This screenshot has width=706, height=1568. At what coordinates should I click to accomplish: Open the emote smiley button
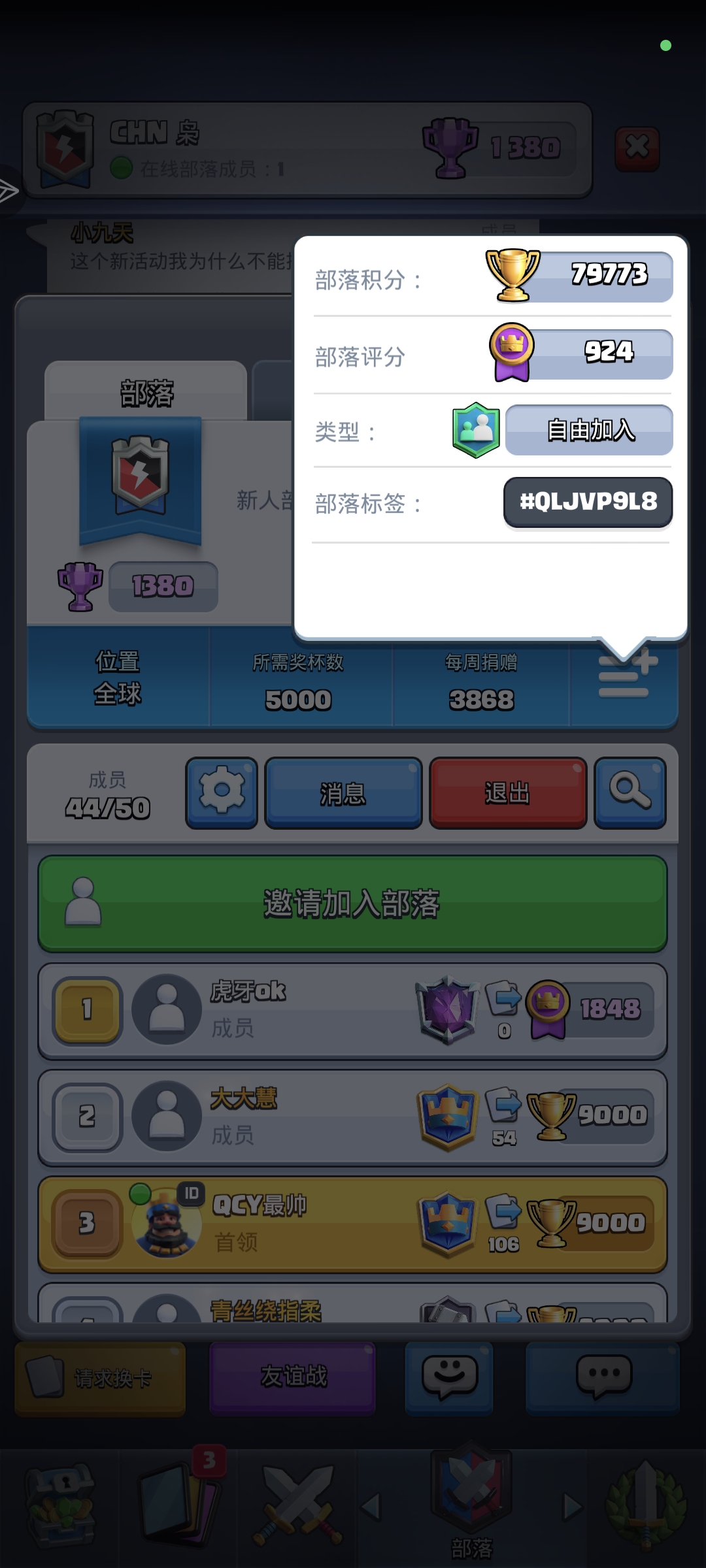point(448,1377)
